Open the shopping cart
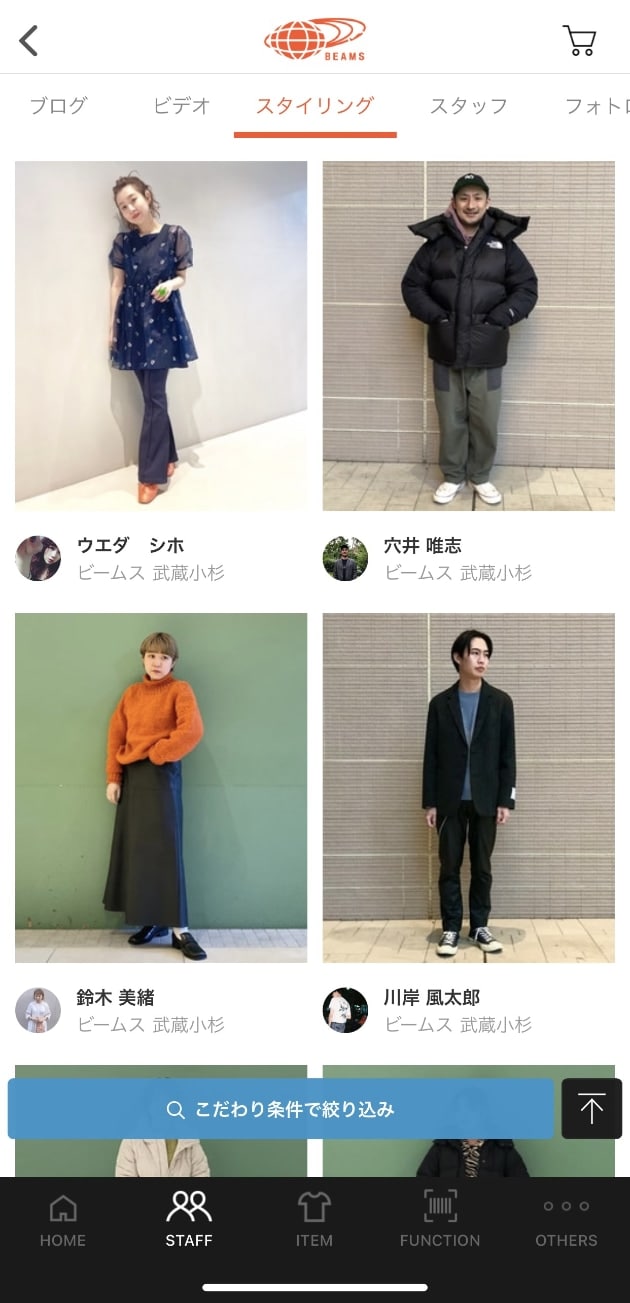Image resolution: width=630 pixels, height=1303 pixels. pyautogui.click(x=579, y=40)
